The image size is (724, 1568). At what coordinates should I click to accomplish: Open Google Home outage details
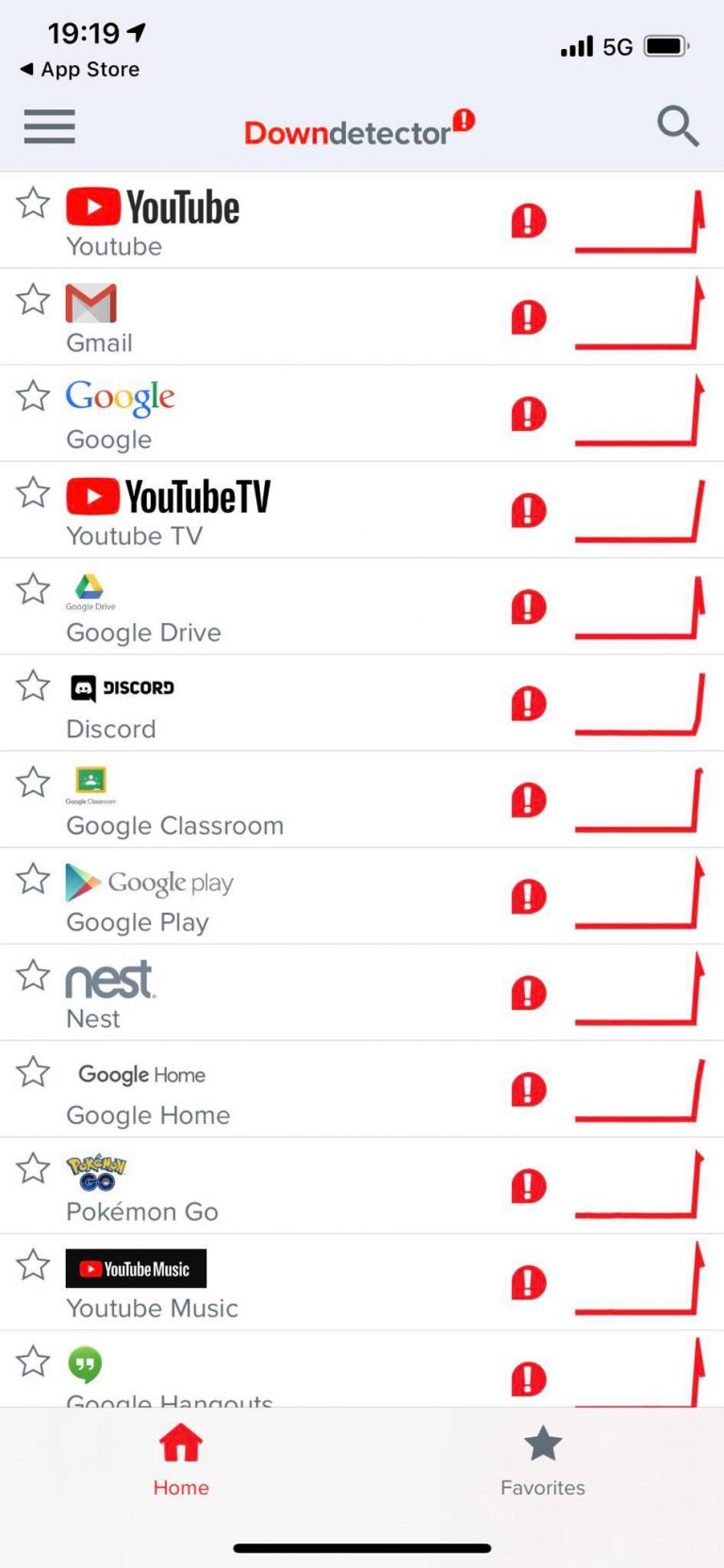point(362,1089)
